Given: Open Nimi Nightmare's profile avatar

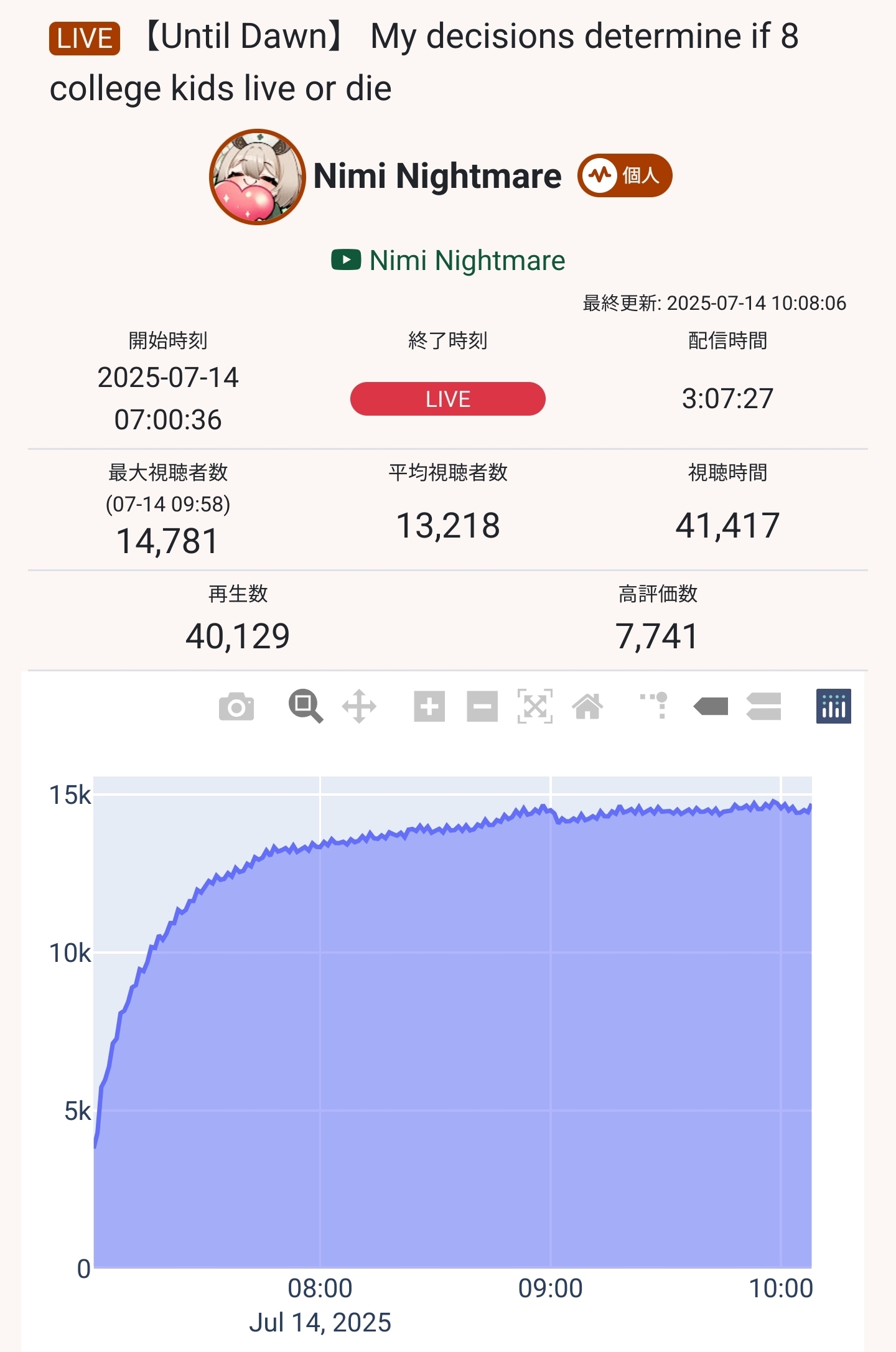Looking at the screenshot, I should click(257, 177).
